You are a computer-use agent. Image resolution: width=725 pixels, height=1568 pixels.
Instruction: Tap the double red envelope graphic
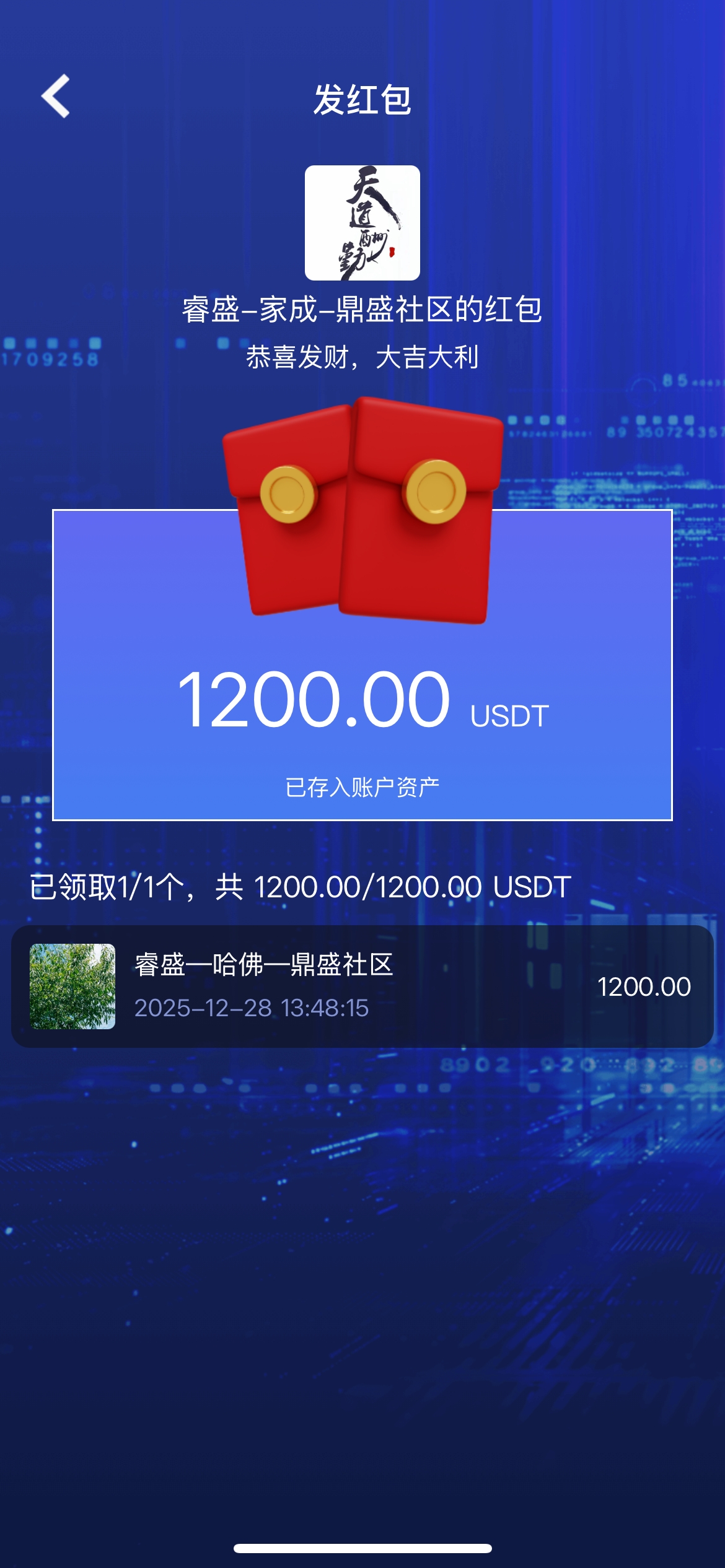(362, 514)
